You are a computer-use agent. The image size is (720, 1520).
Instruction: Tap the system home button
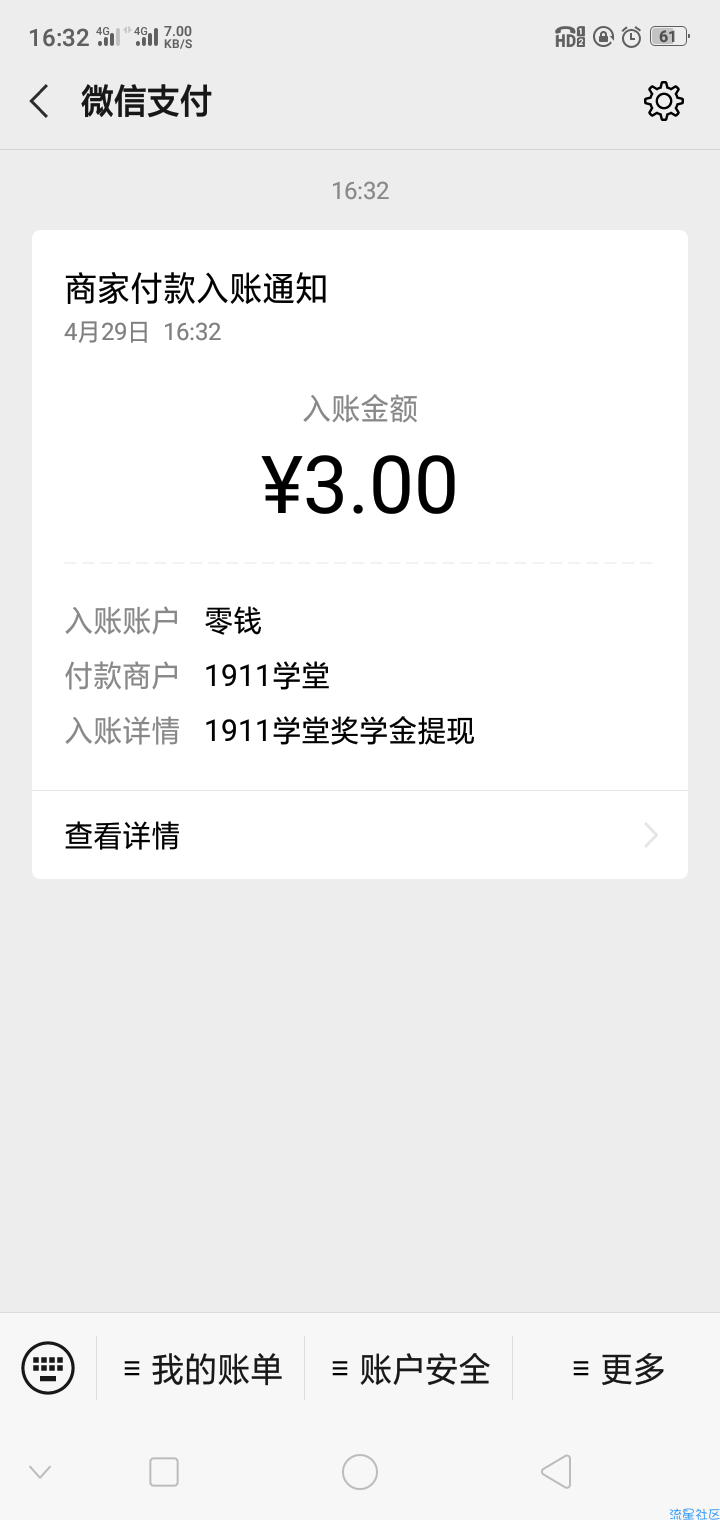360,1472
